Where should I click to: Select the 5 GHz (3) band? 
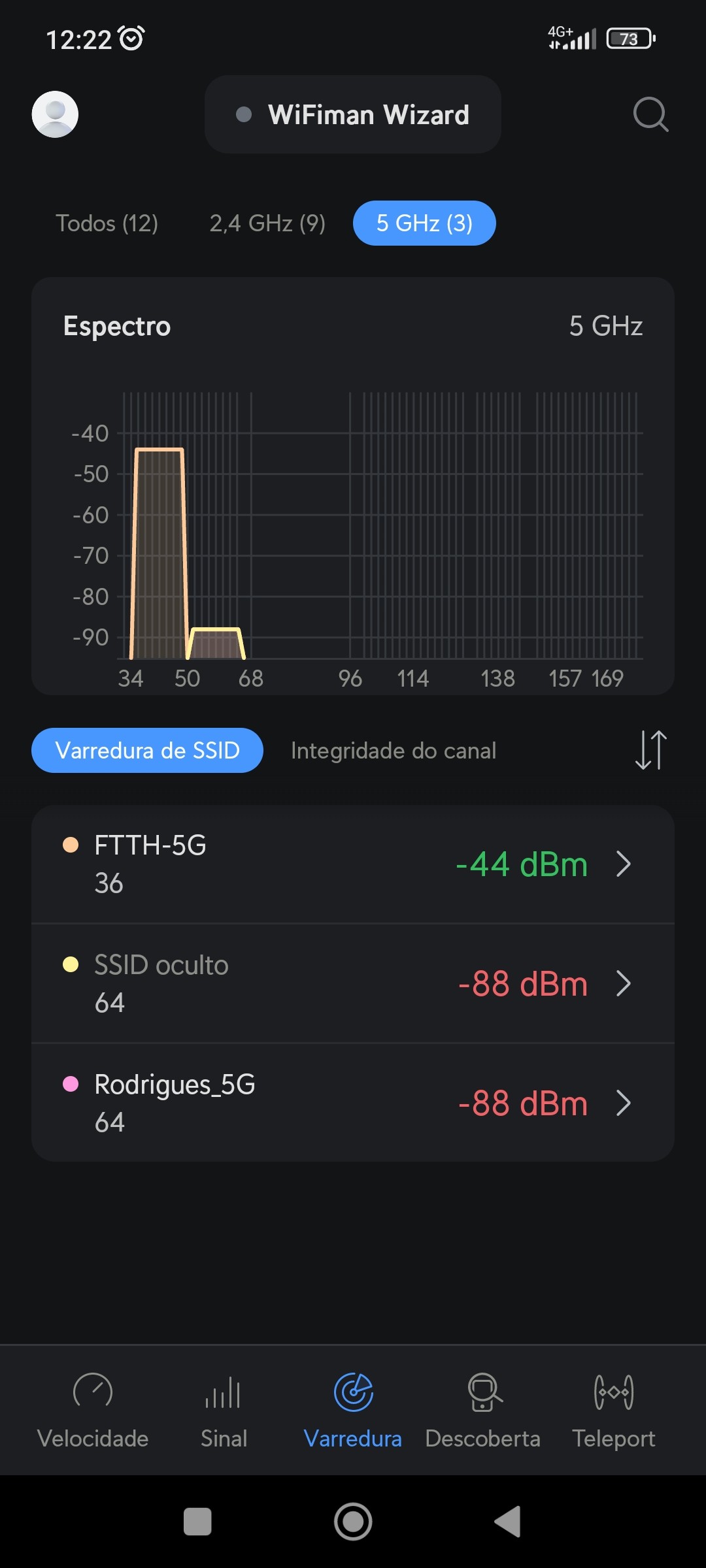[x=424, y=223]
